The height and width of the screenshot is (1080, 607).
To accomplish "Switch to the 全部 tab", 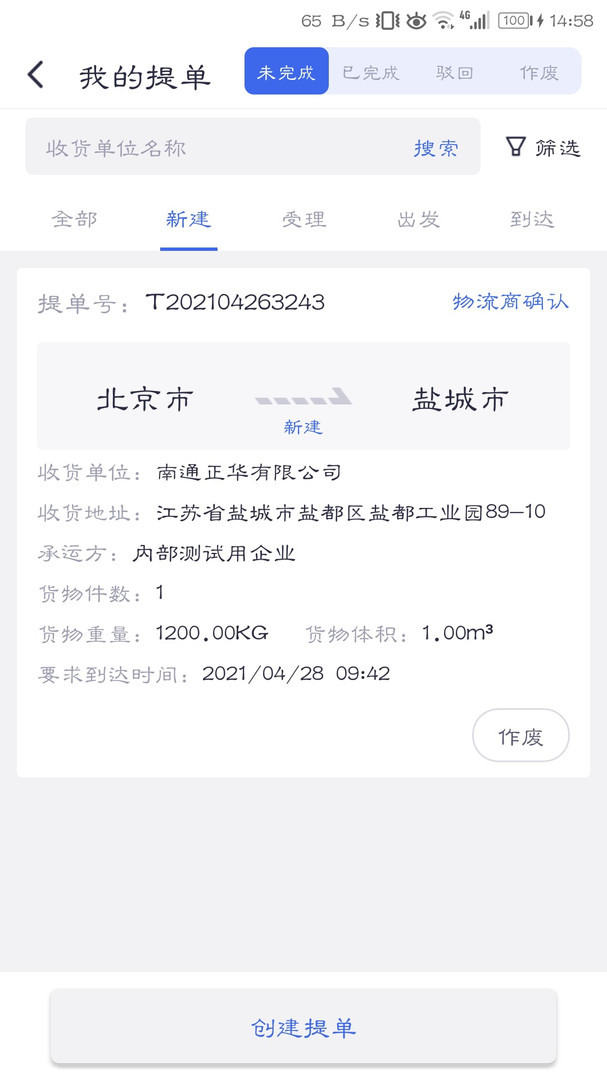I will coord(75,219).
